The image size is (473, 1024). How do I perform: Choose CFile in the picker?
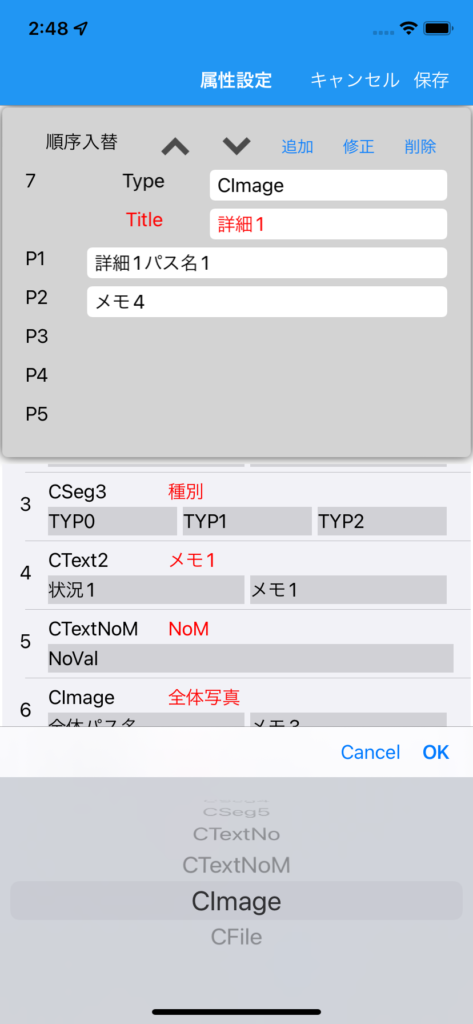click(x=236, y=937)
